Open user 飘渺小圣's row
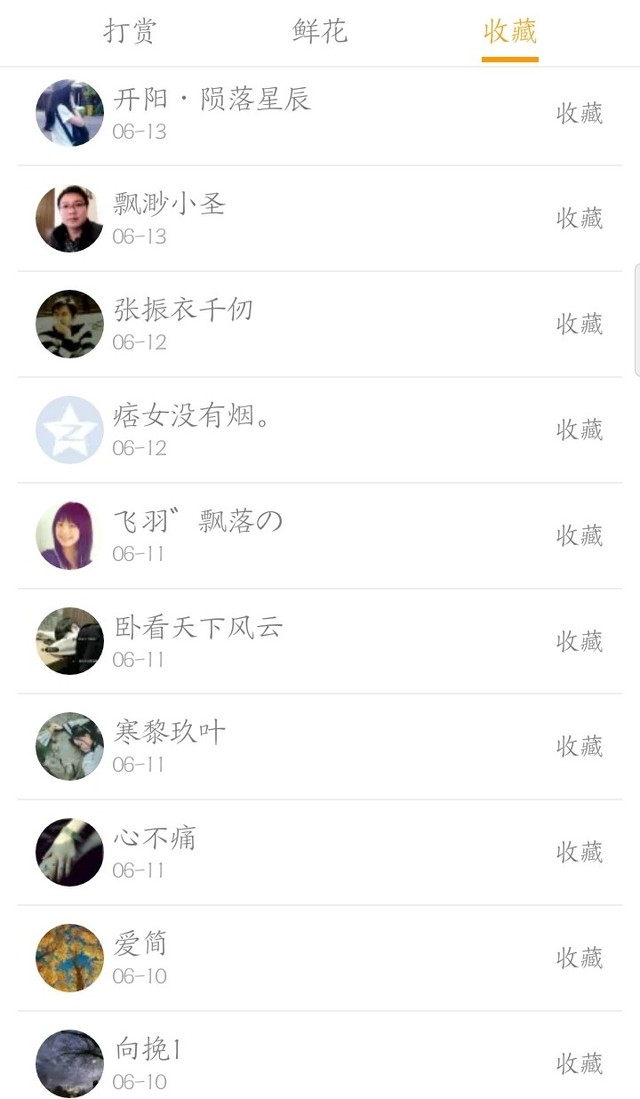Image resolution: width=640 pixels, height=1099 pixels. point(320,219)
